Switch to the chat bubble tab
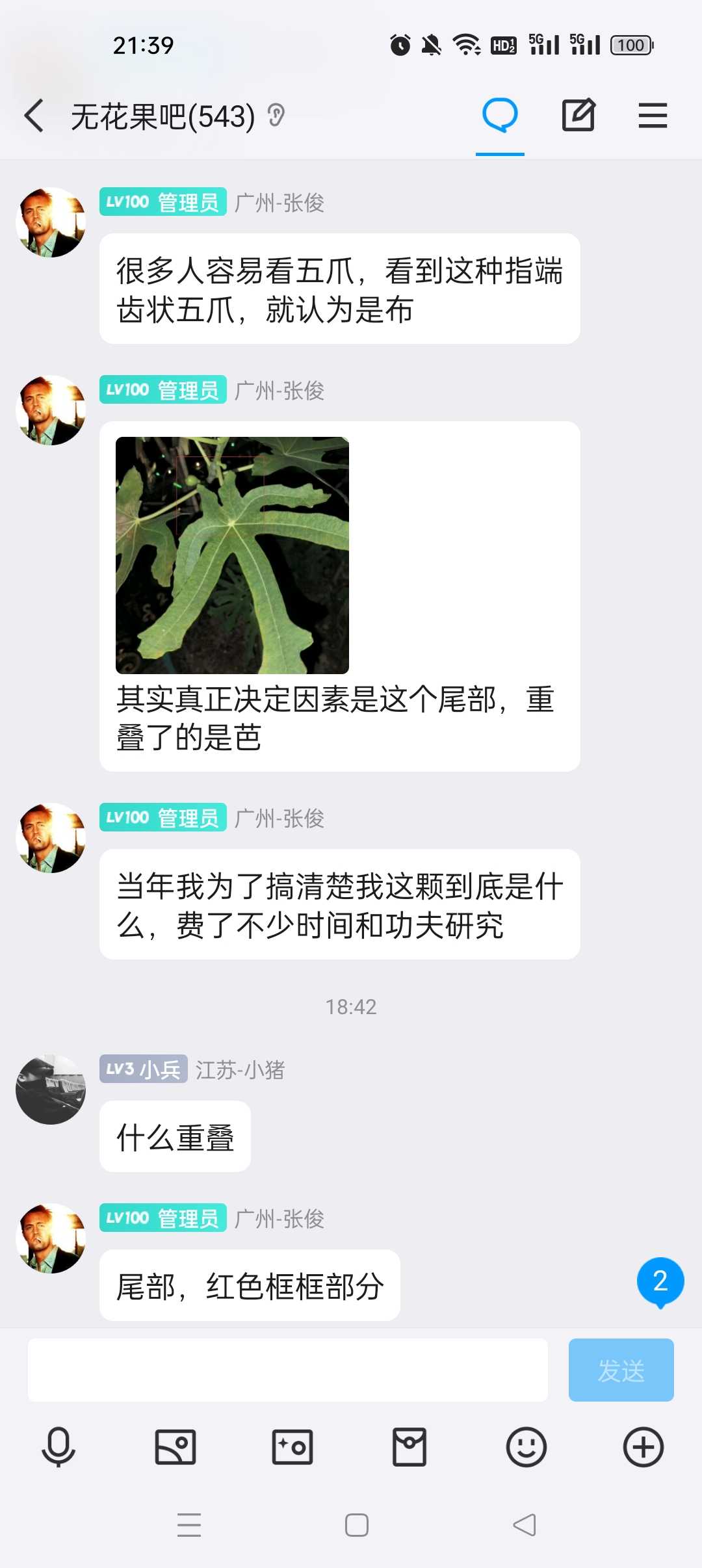The width and height of the screenshot is (702, 1568). (x=500, y=115)
